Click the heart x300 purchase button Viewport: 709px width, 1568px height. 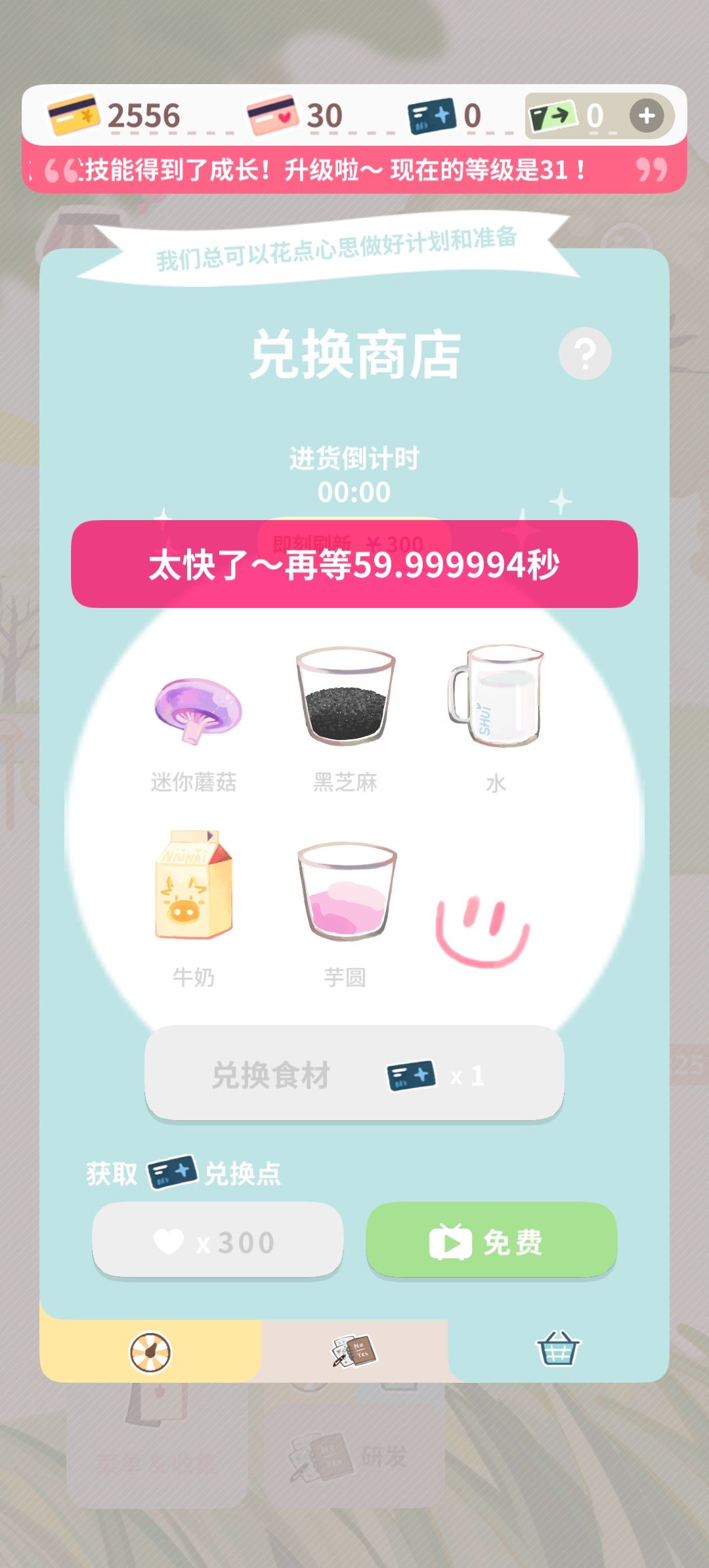(217, 1240)
